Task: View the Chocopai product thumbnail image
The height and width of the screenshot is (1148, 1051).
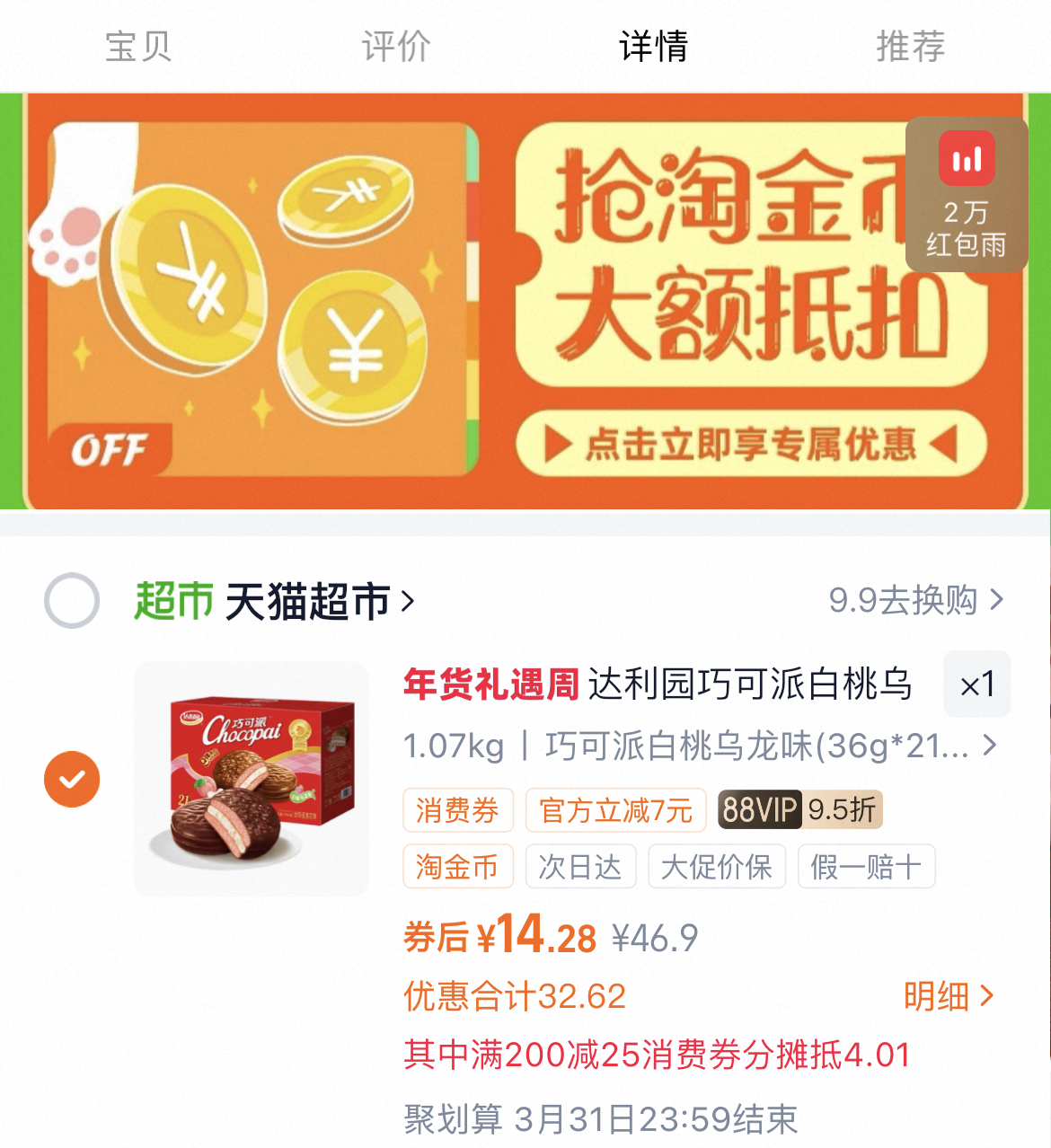Action: (252, 778)
